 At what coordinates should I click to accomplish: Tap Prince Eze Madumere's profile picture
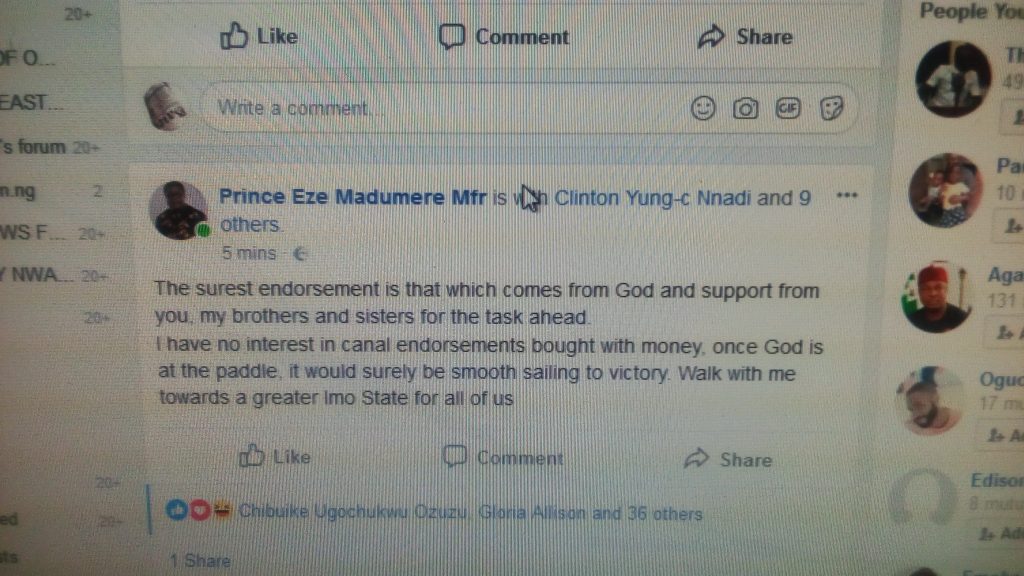click(178, 210)
